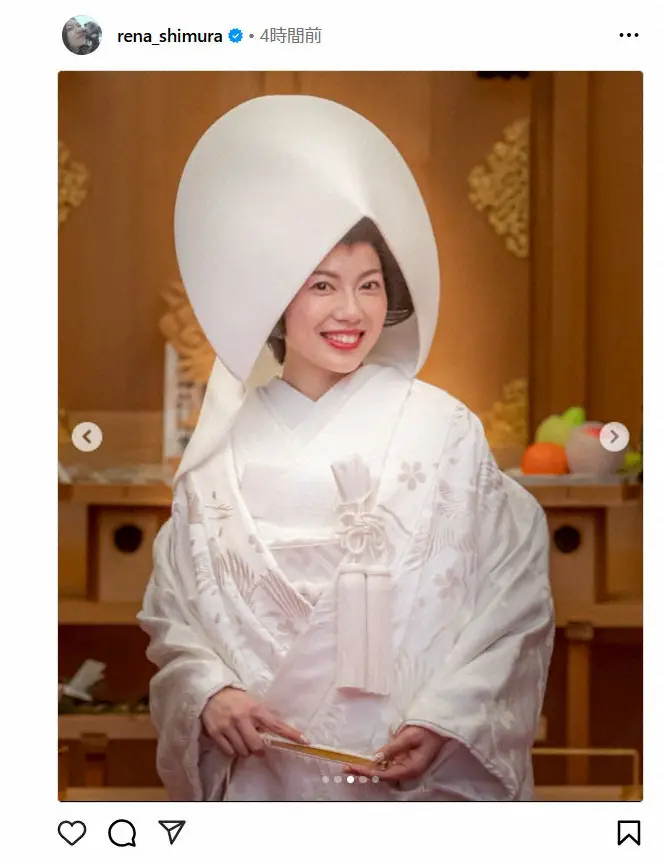Open rena_shimura's profile picture
The width and height of the screenshot is (663, 863).
82,35
